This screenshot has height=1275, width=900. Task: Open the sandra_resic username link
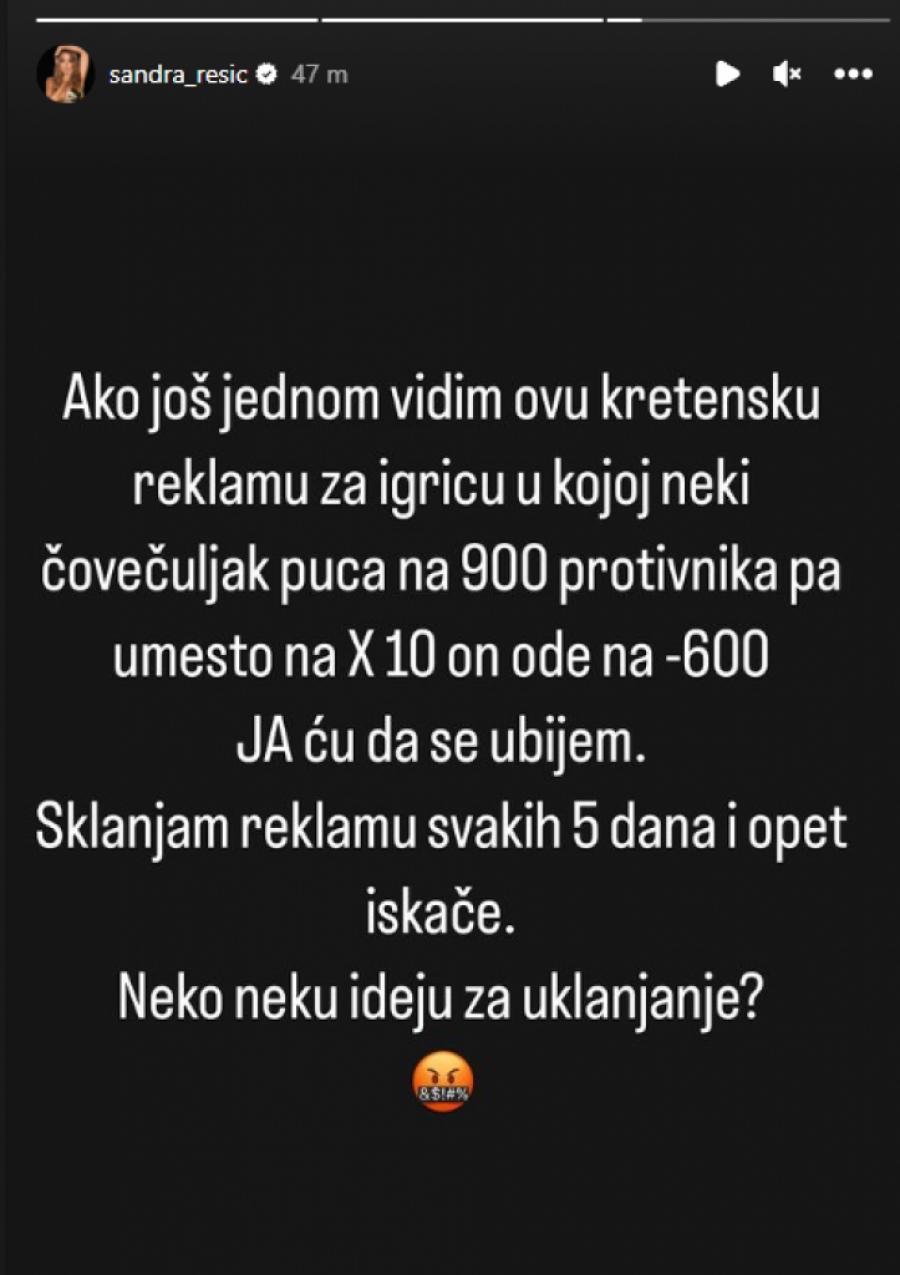point(178,74)
